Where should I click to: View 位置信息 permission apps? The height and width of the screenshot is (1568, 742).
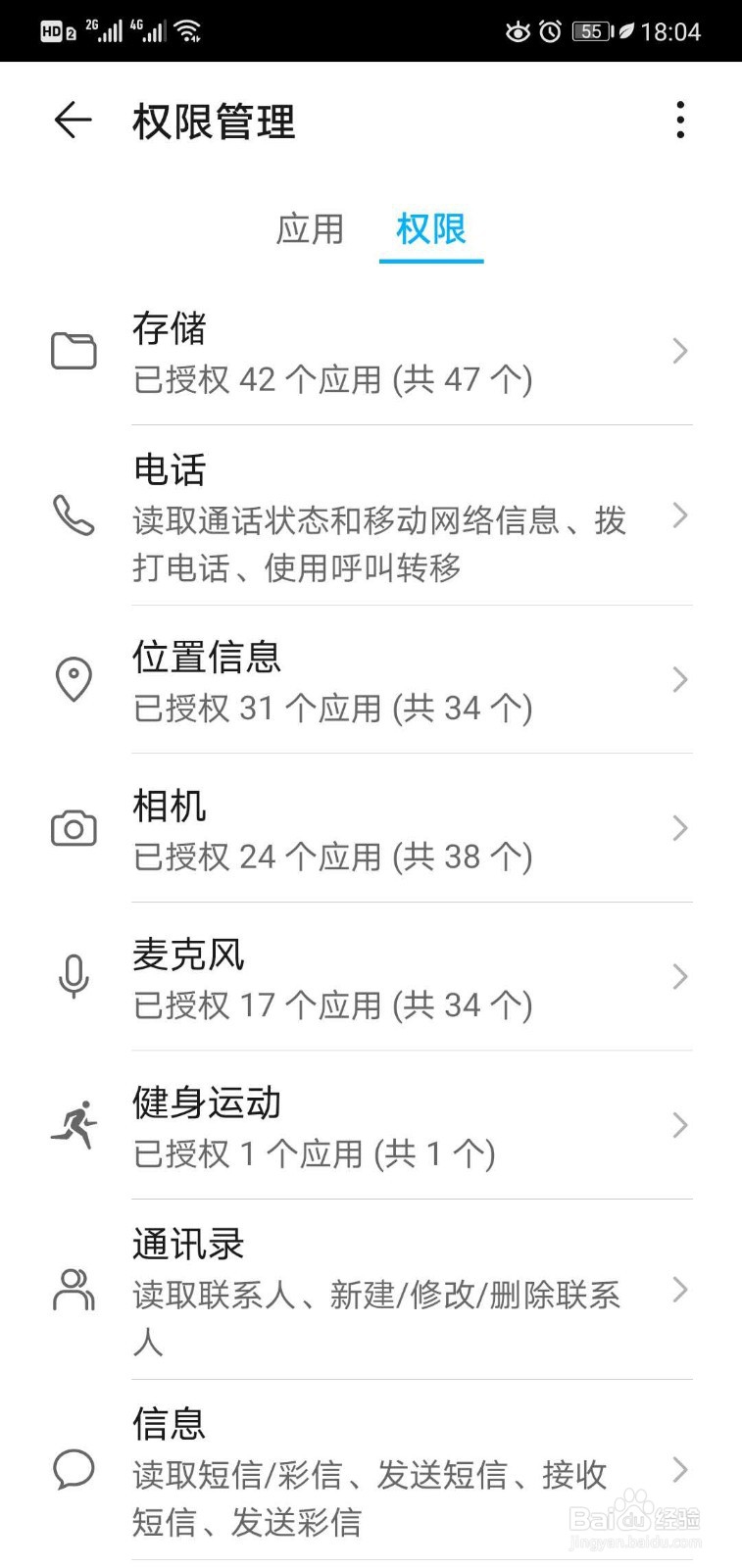(x=371, y=680)
